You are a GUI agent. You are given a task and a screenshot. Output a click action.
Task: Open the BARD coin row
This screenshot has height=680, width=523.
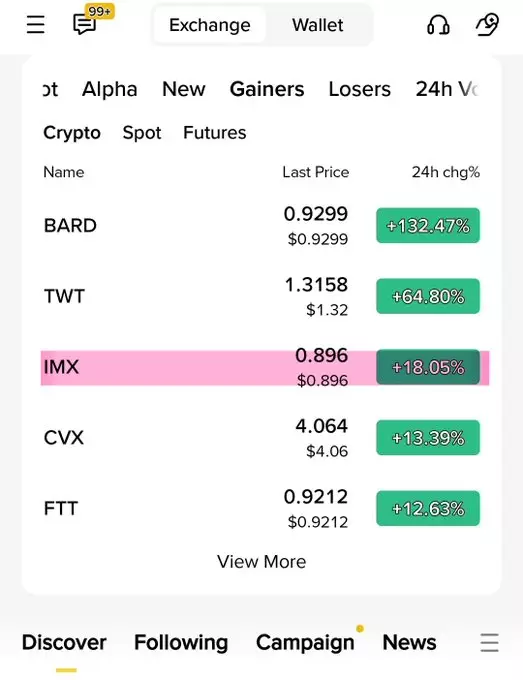click(262, 226)
